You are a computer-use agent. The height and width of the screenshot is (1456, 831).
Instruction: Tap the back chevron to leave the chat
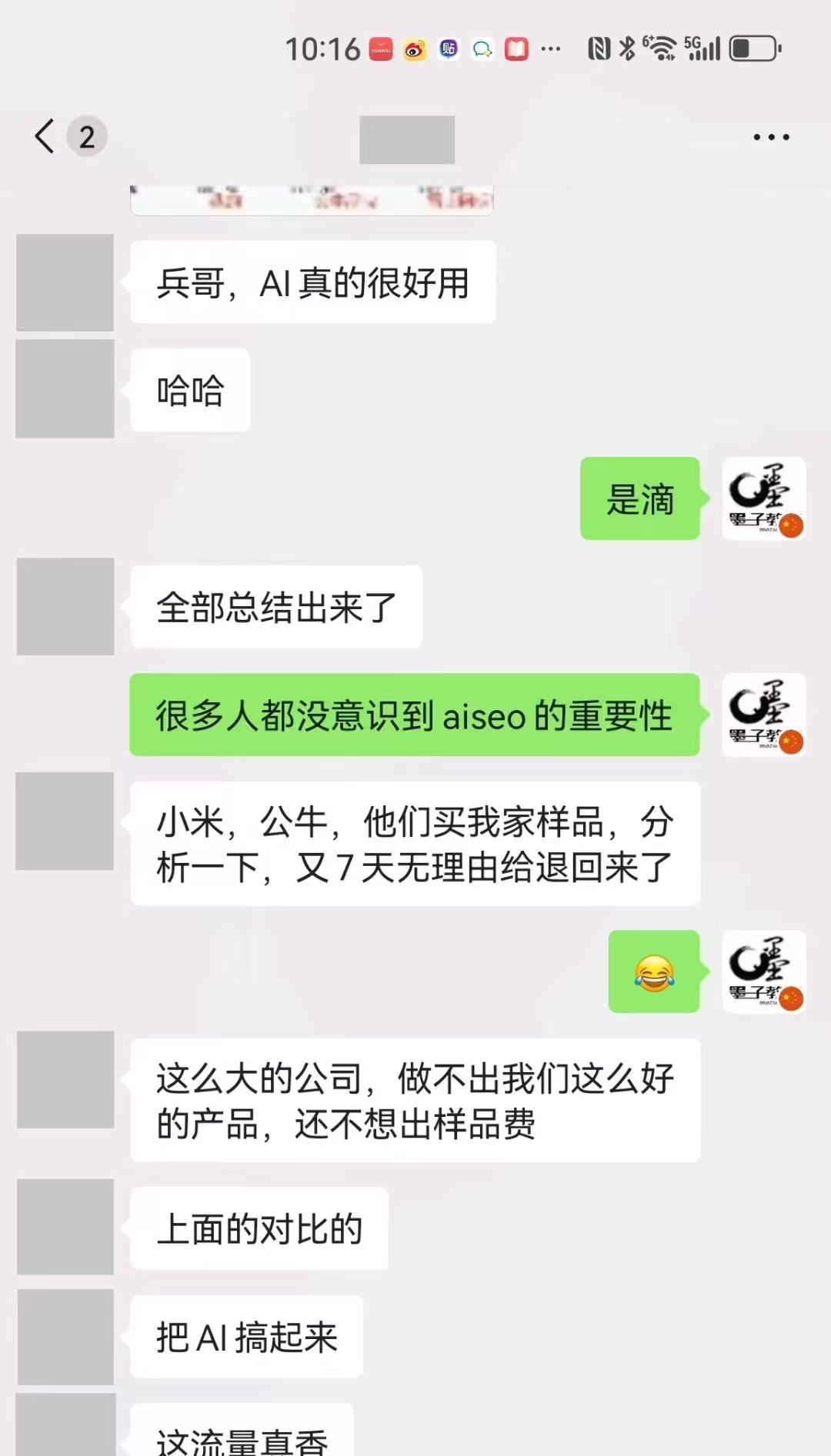(x=44, y=137)
